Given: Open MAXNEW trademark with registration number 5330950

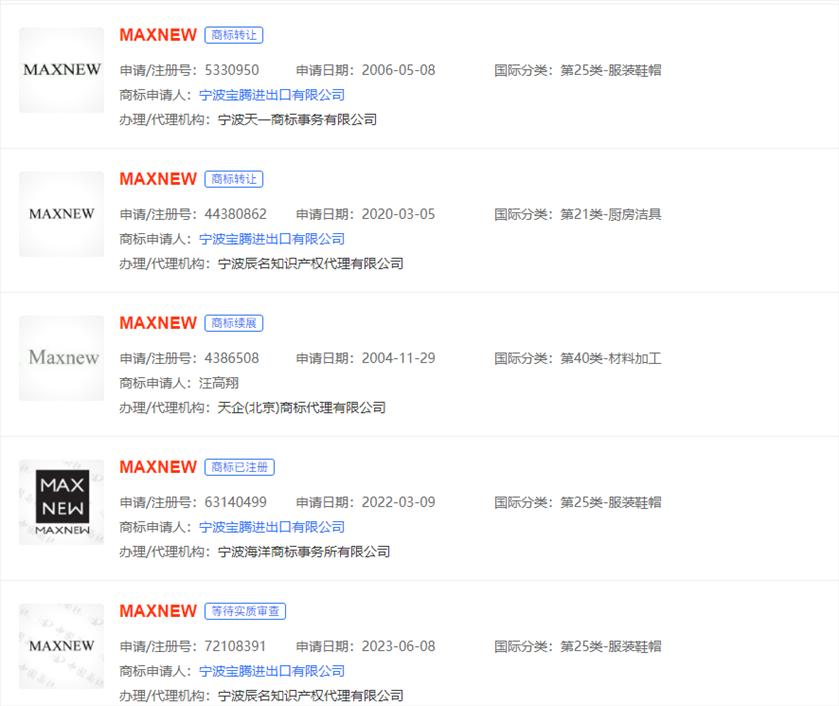Looking at the screenshot, I should click(158, 35).
